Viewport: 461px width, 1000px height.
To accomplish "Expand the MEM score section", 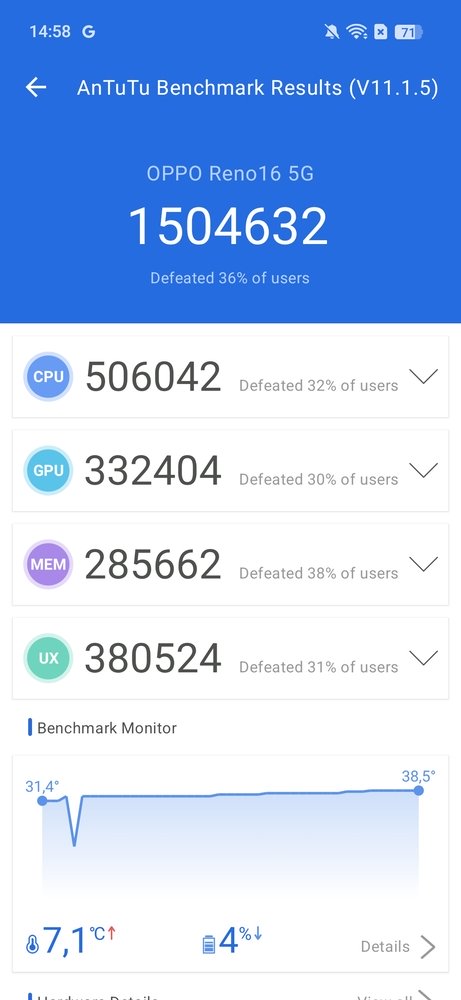I will [x=423, y=564].
